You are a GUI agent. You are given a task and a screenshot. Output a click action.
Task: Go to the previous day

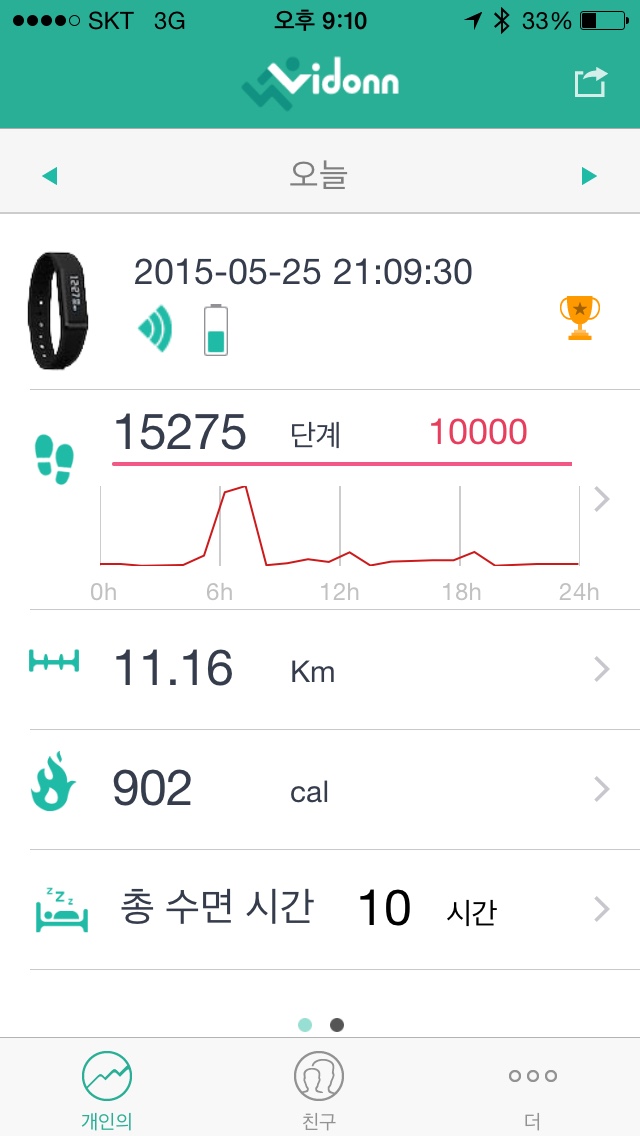pos(49,176)
